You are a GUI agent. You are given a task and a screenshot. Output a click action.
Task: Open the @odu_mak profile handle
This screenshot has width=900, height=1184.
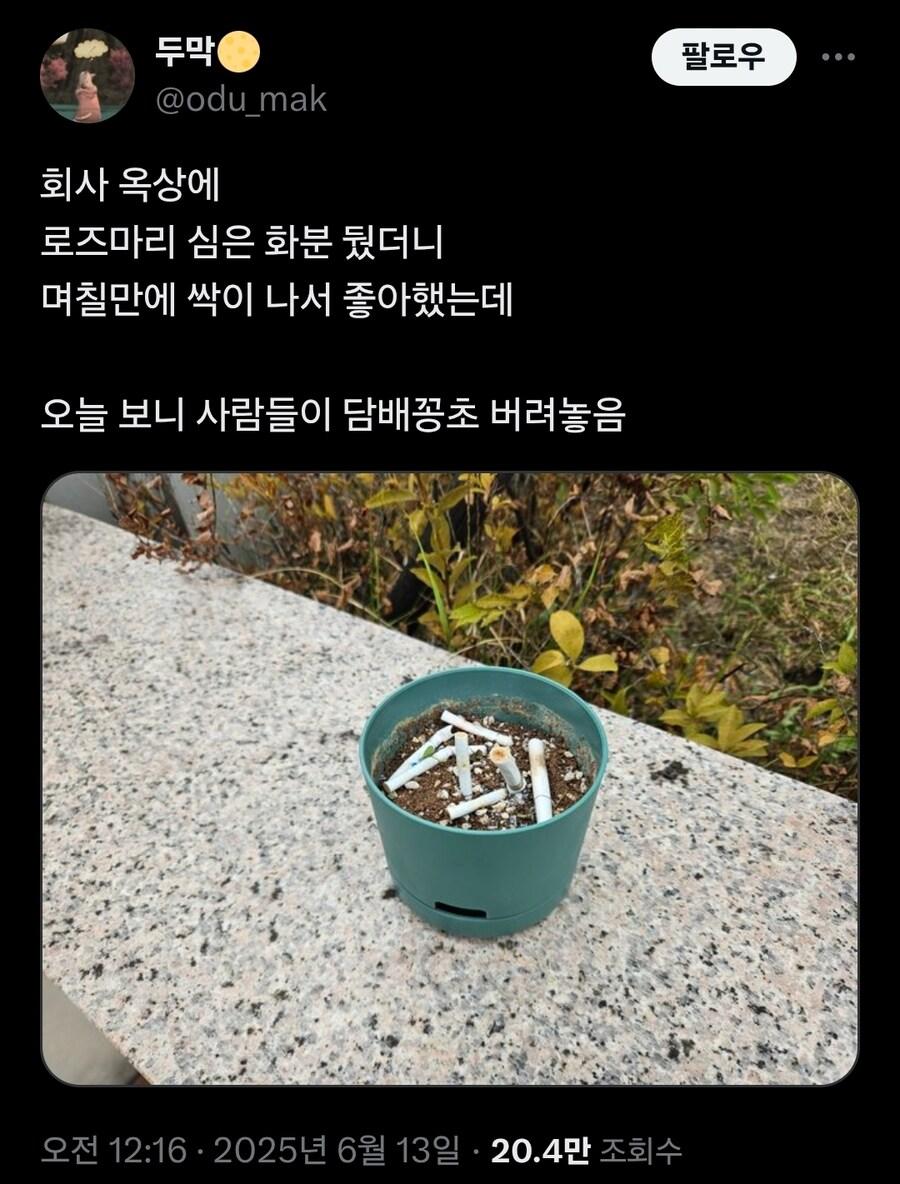pos(241,100)
